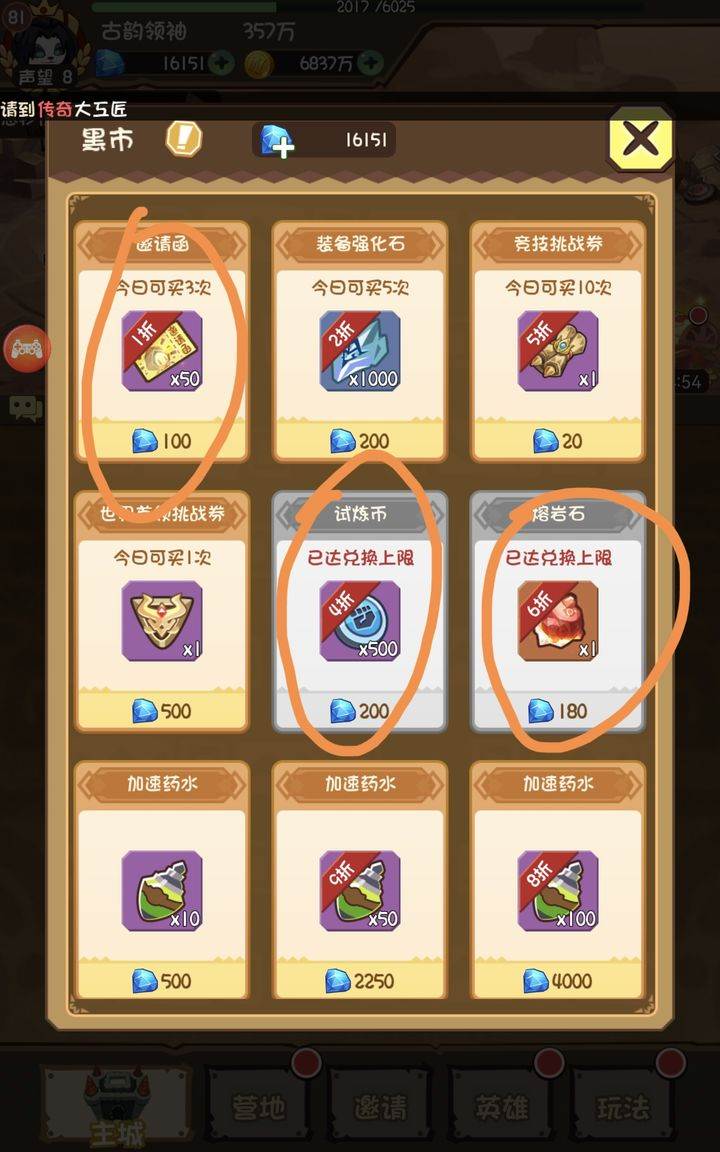Image resolution: width=720 pixels, height=1152 pixels.
Task: Close the 黑市 shop window
Action: [640, 140]
